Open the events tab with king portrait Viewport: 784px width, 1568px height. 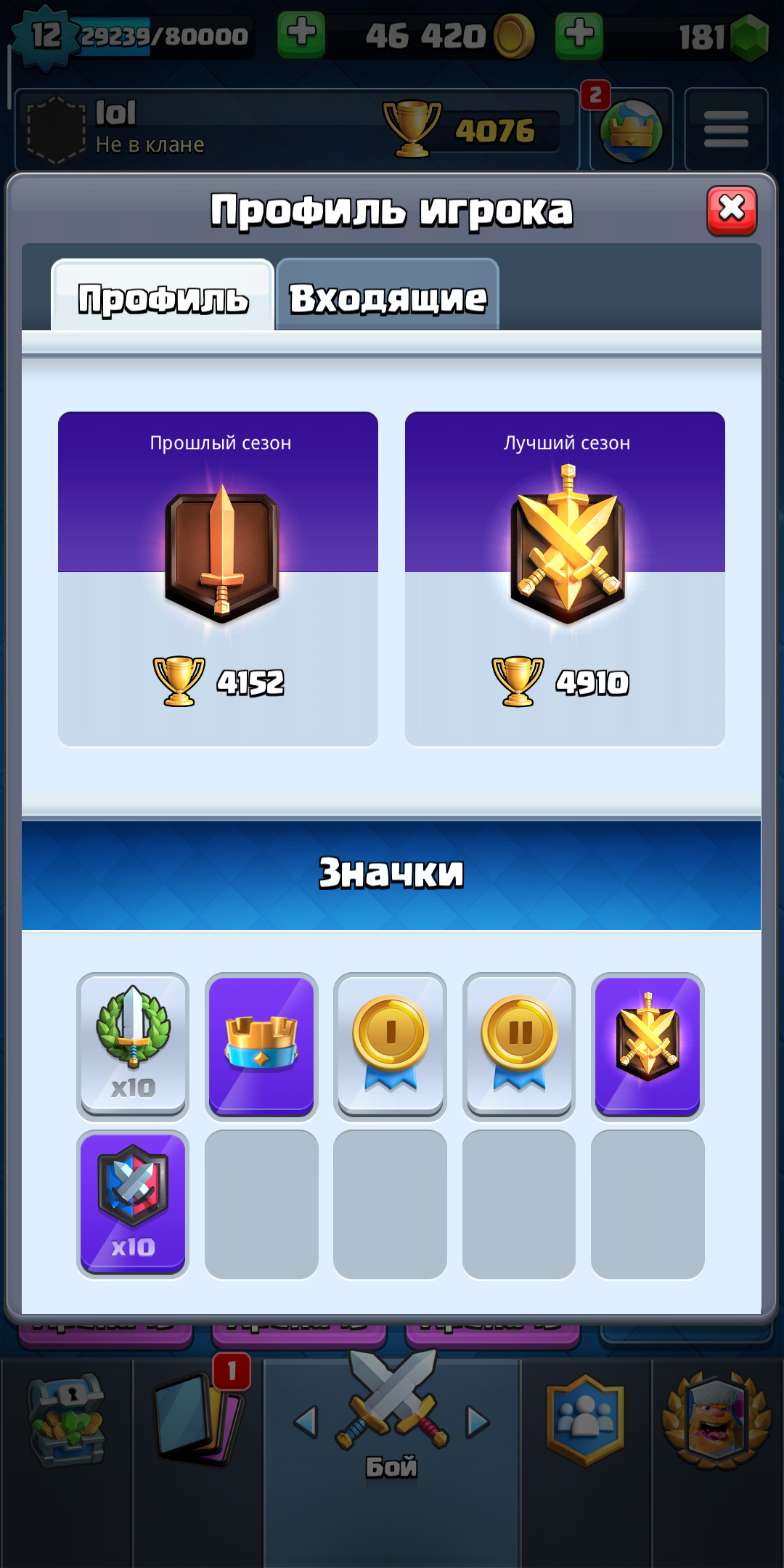pos(717,1419)
